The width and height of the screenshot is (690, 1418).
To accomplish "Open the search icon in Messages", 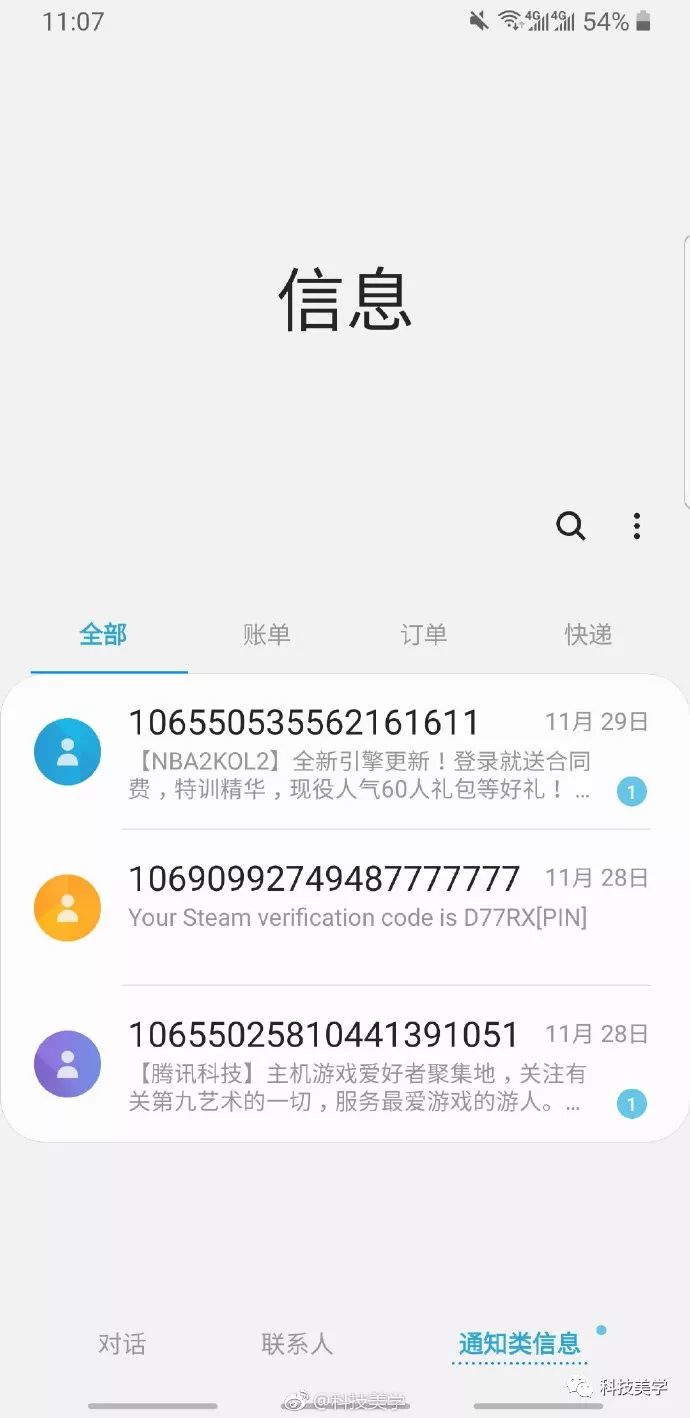I will (571, 526).
